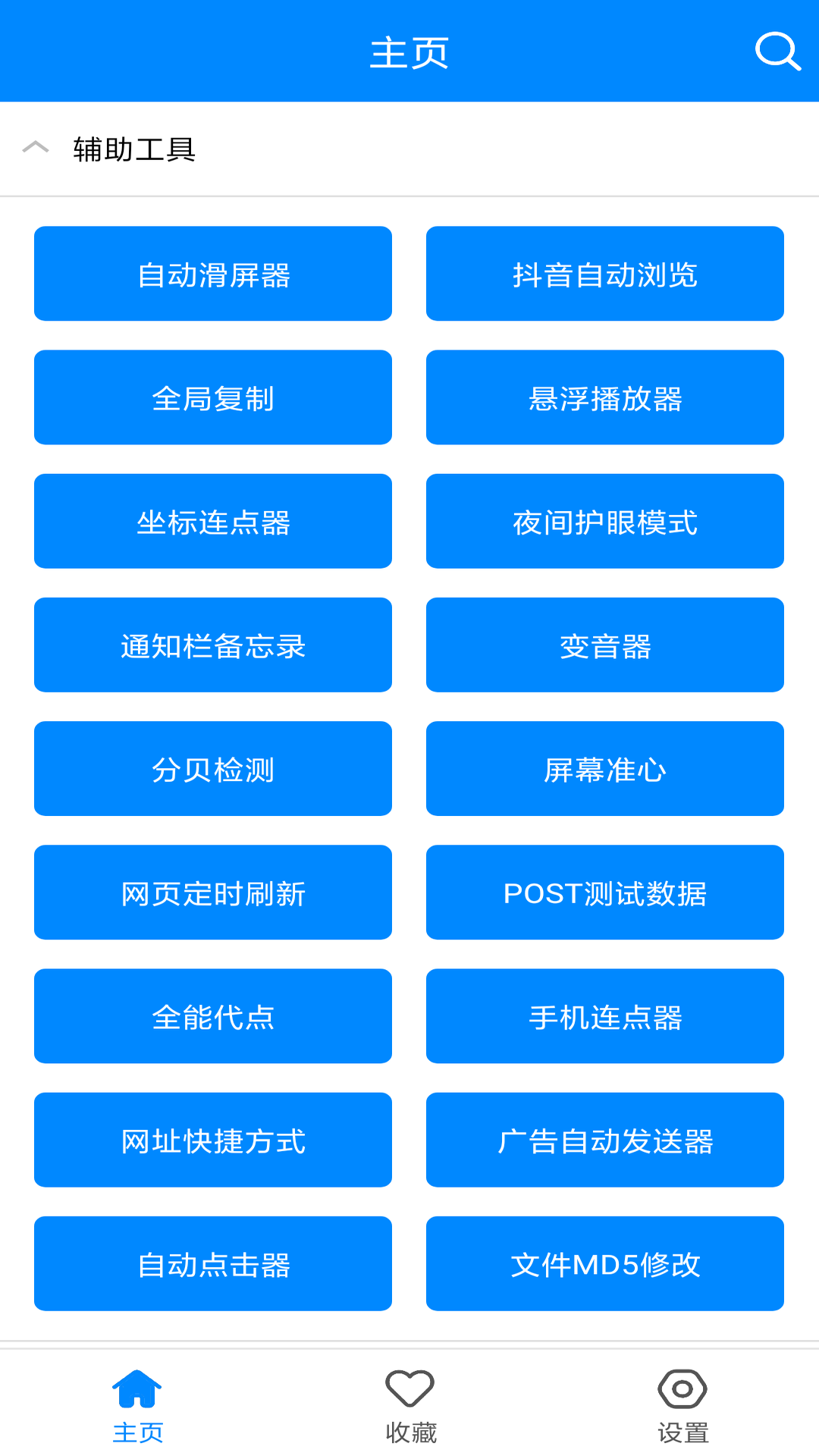This screenshot has height=1456, width=819.
Task: Open the 文件MD5修改 tool
Action: click(x=604, y=1264)
